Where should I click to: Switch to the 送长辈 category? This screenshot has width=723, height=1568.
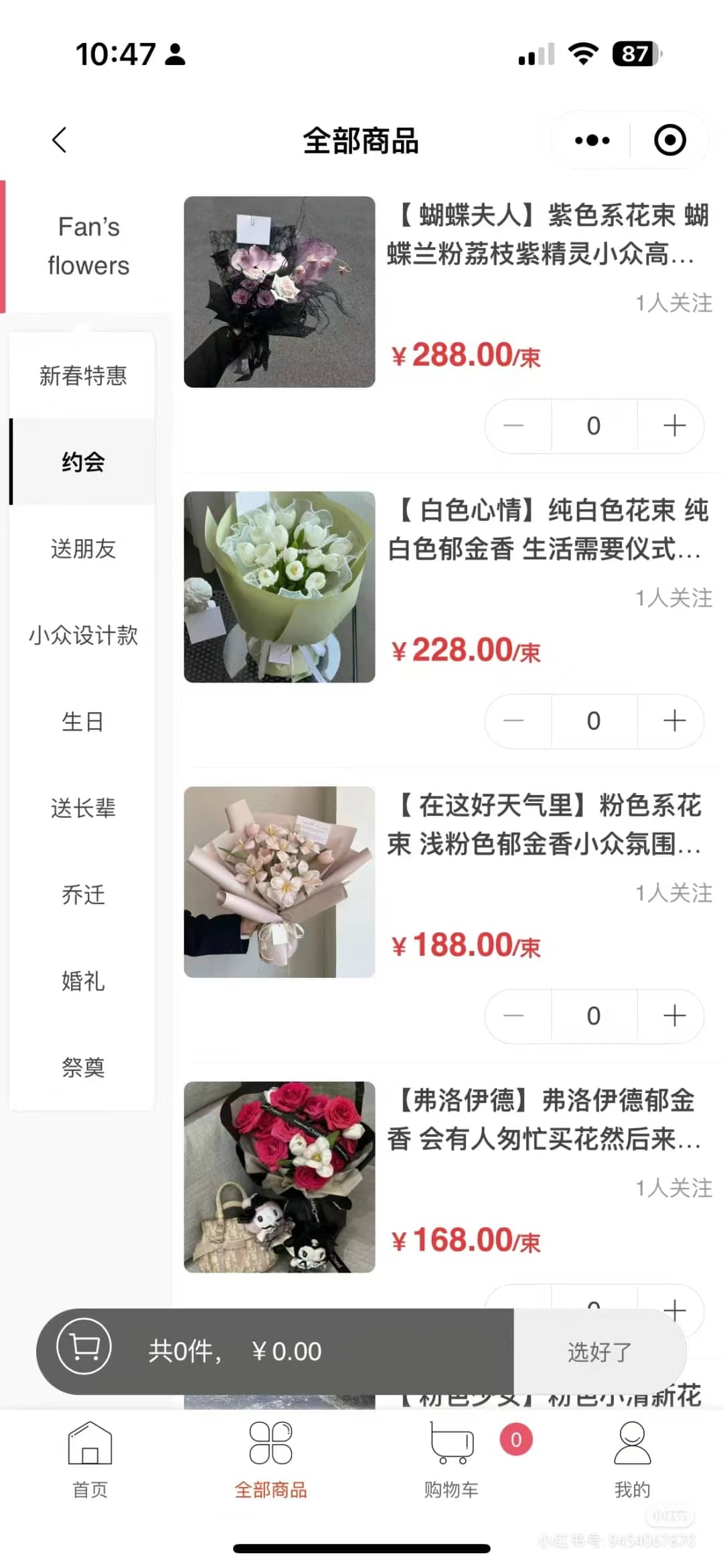click(x=82, y=808)
